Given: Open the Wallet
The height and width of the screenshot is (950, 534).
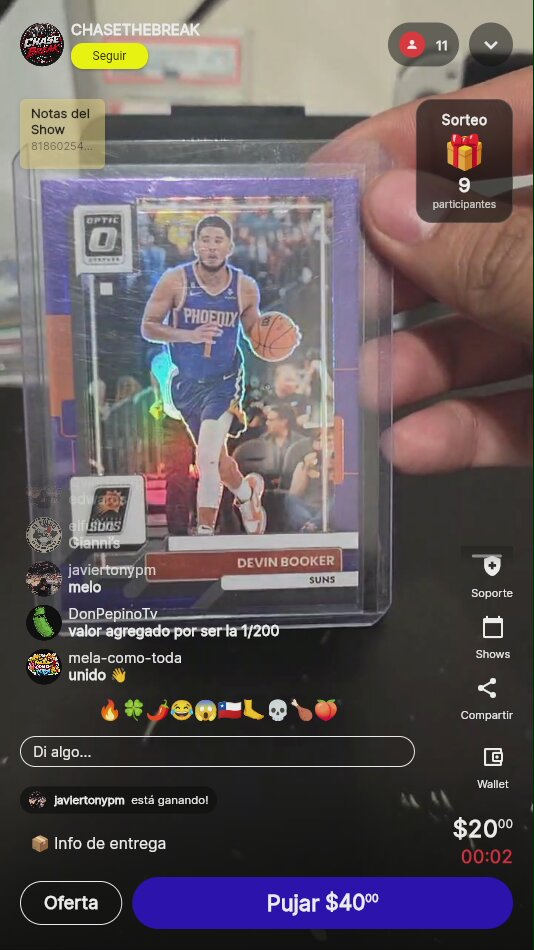Looking at the screenshot, I should pos(493,768).
